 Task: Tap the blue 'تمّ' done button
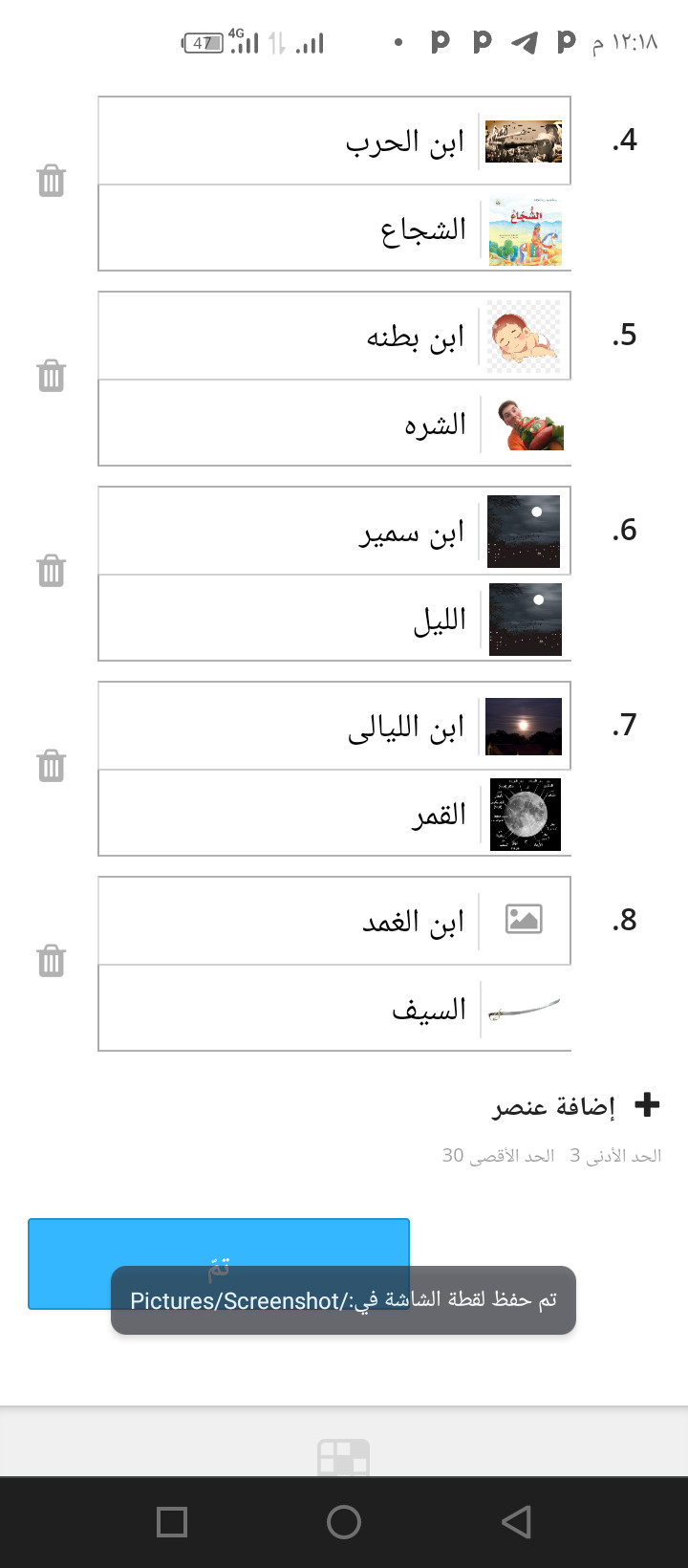point(219,1263)
